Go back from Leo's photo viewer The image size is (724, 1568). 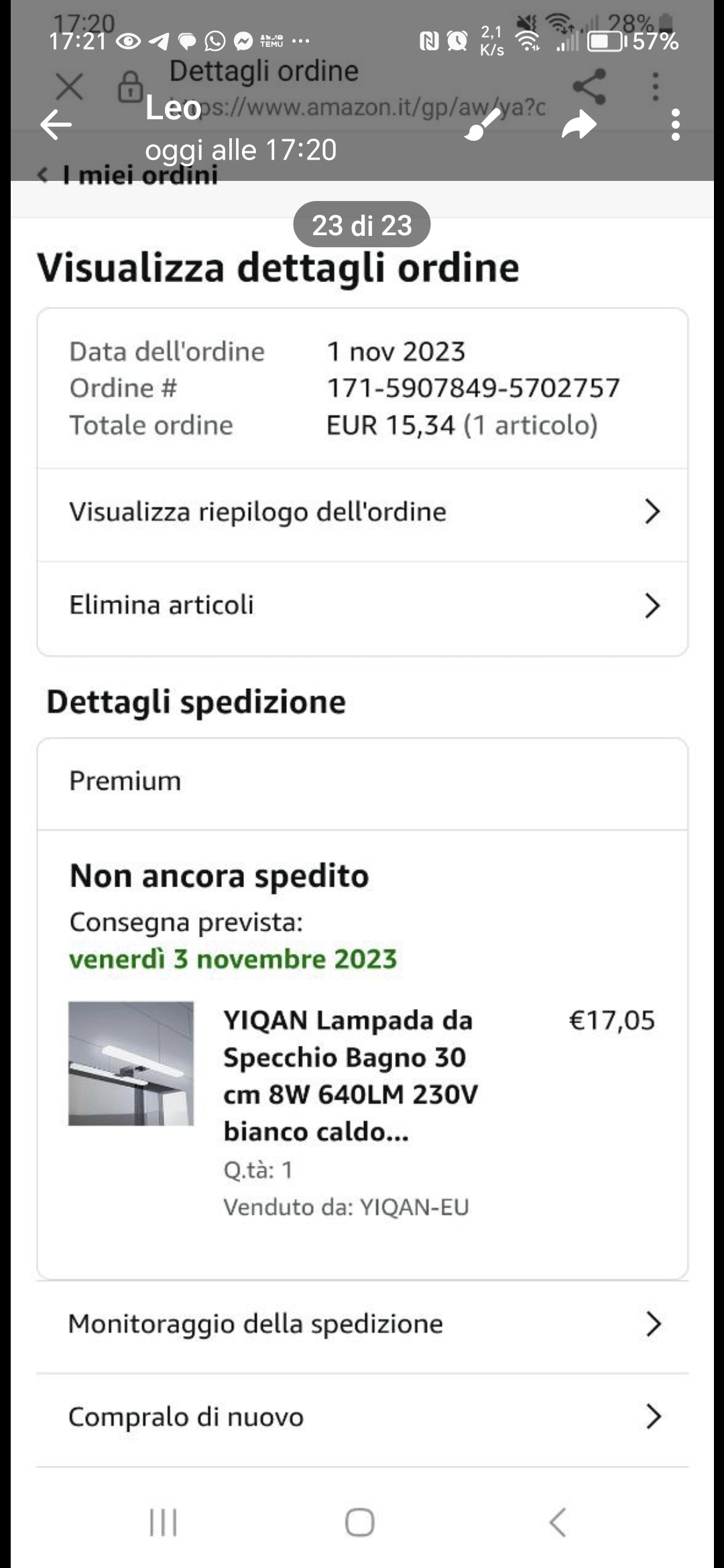[x=56, y=125]
